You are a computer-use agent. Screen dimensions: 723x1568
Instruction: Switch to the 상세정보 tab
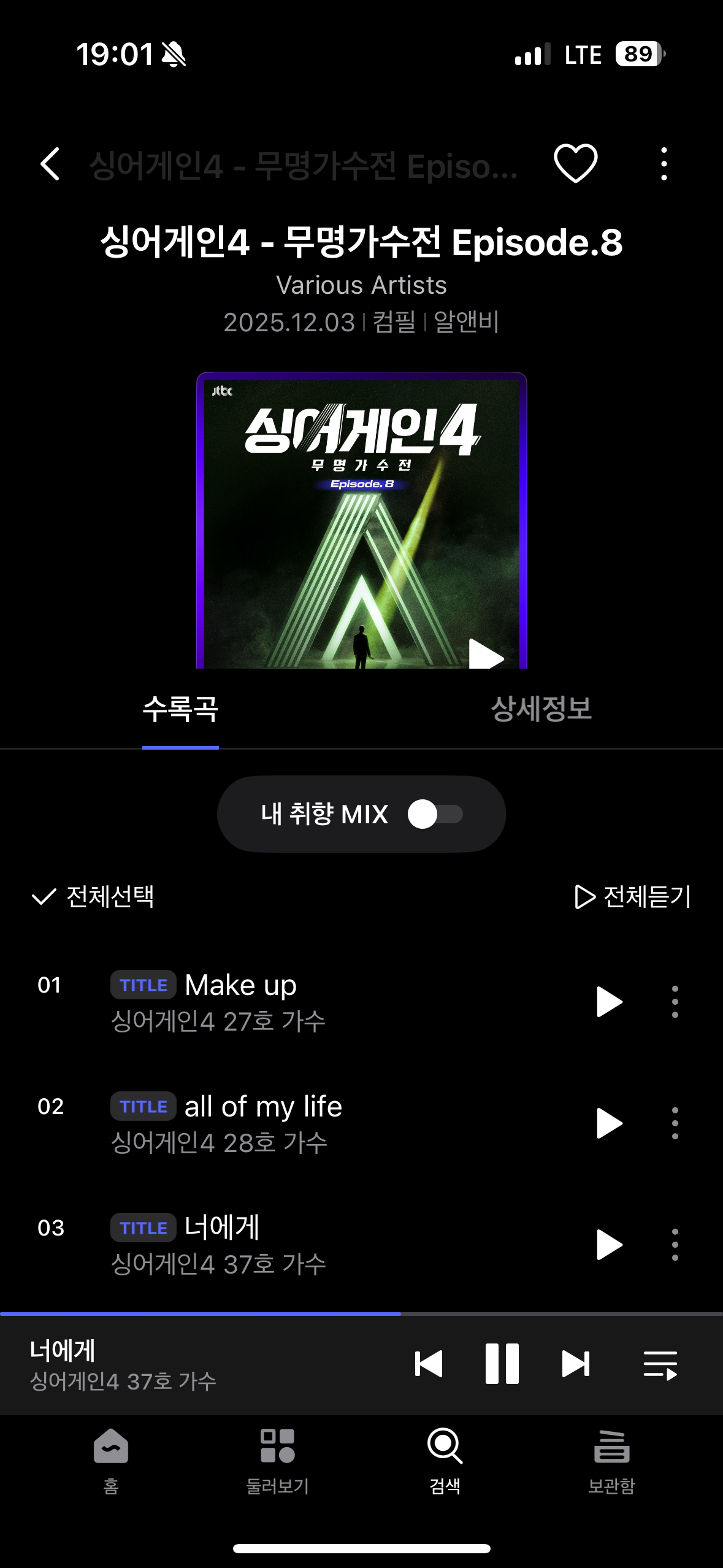[x=541, y=709]
